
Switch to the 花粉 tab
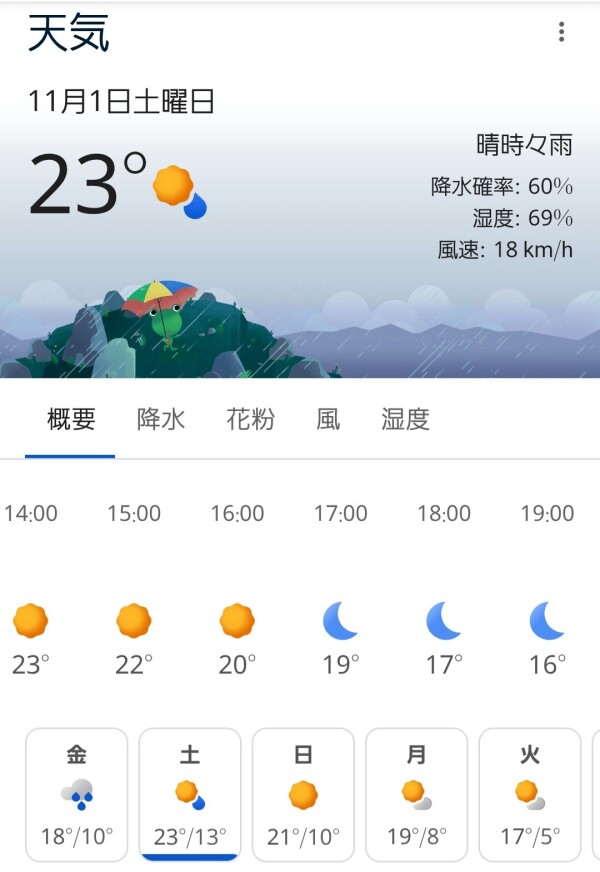coord(250,419)
